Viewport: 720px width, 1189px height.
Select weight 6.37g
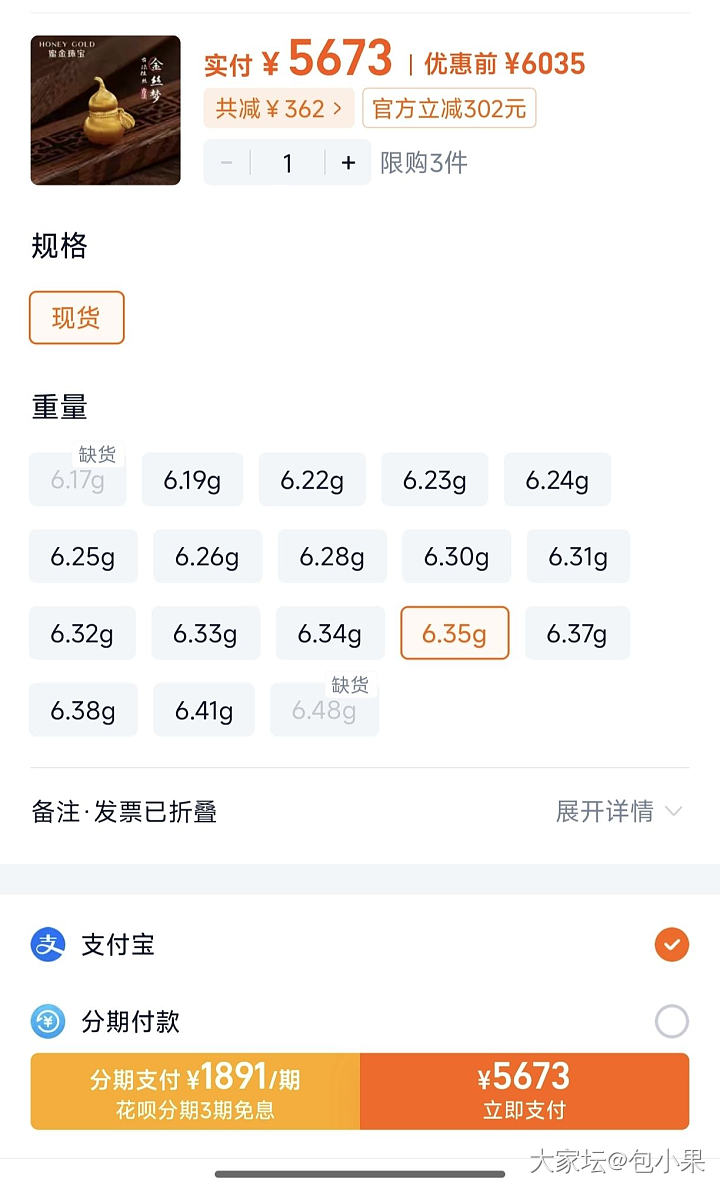(x=577, y=633)
